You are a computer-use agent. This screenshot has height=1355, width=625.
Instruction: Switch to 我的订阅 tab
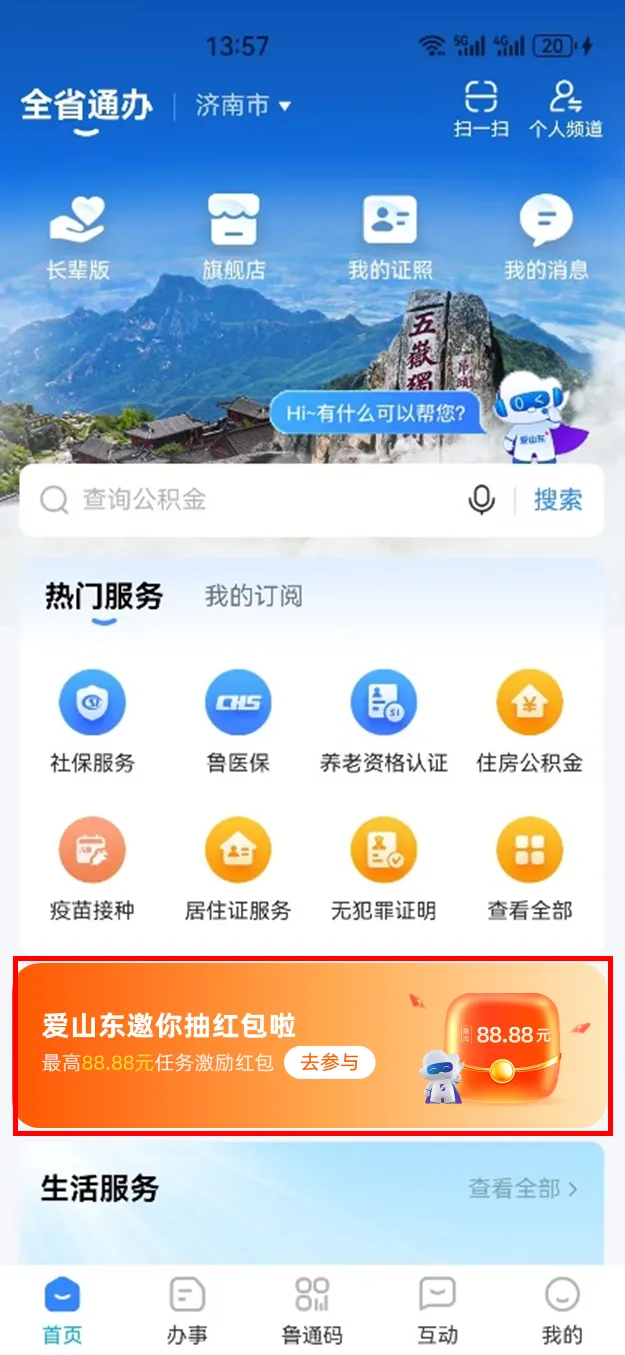253,596
